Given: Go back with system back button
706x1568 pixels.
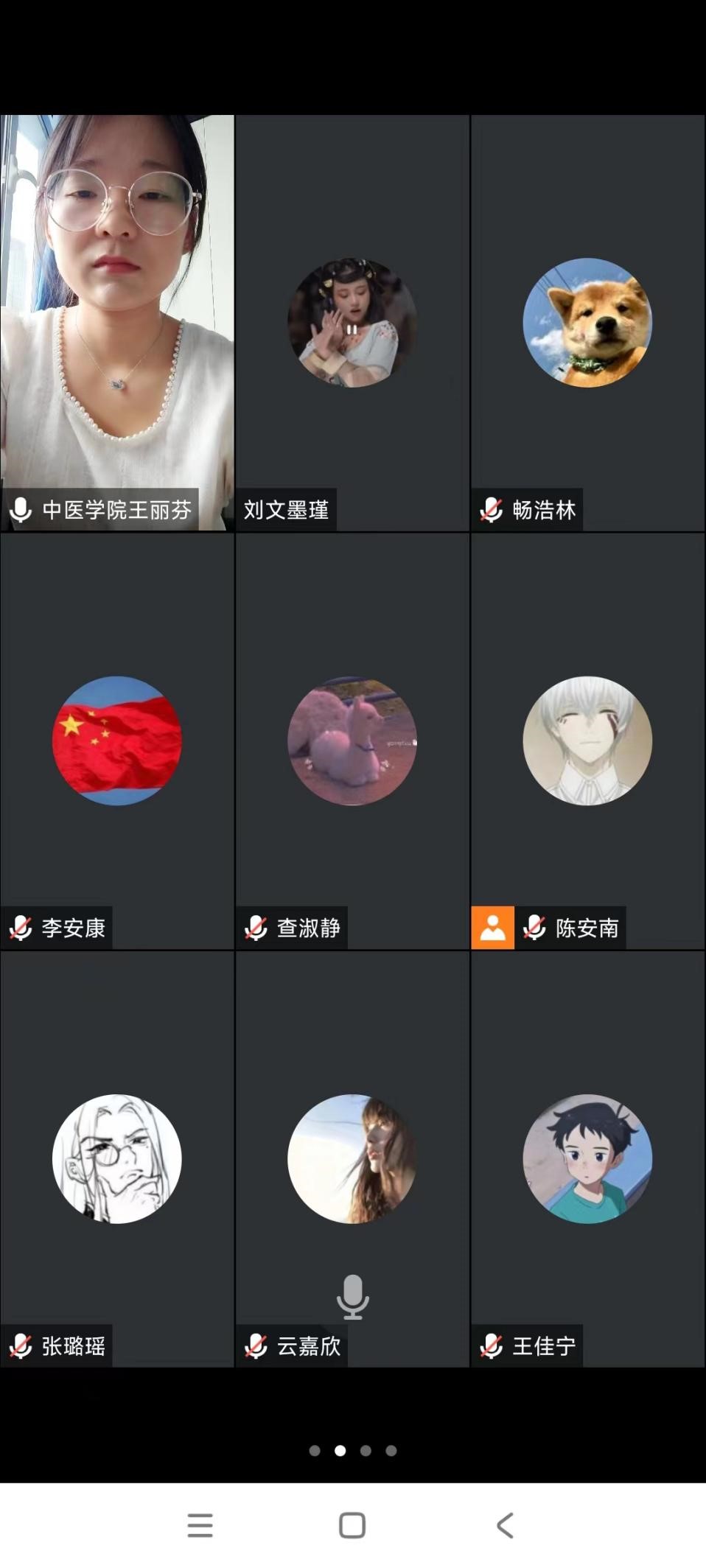Looking at the screenshot, I should click(505, 1525).
